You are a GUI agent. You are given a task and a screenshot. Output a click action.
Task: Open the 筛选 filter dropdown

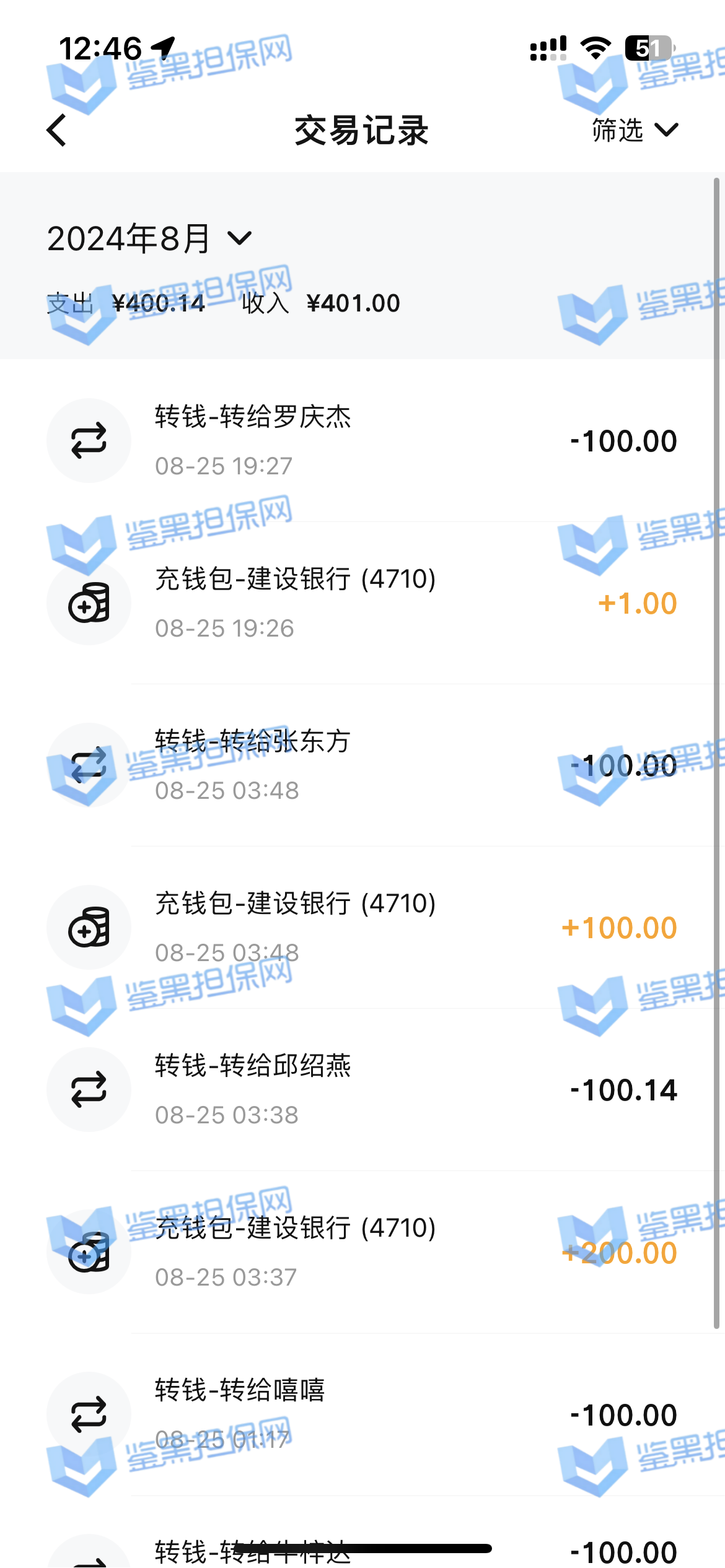635,130
